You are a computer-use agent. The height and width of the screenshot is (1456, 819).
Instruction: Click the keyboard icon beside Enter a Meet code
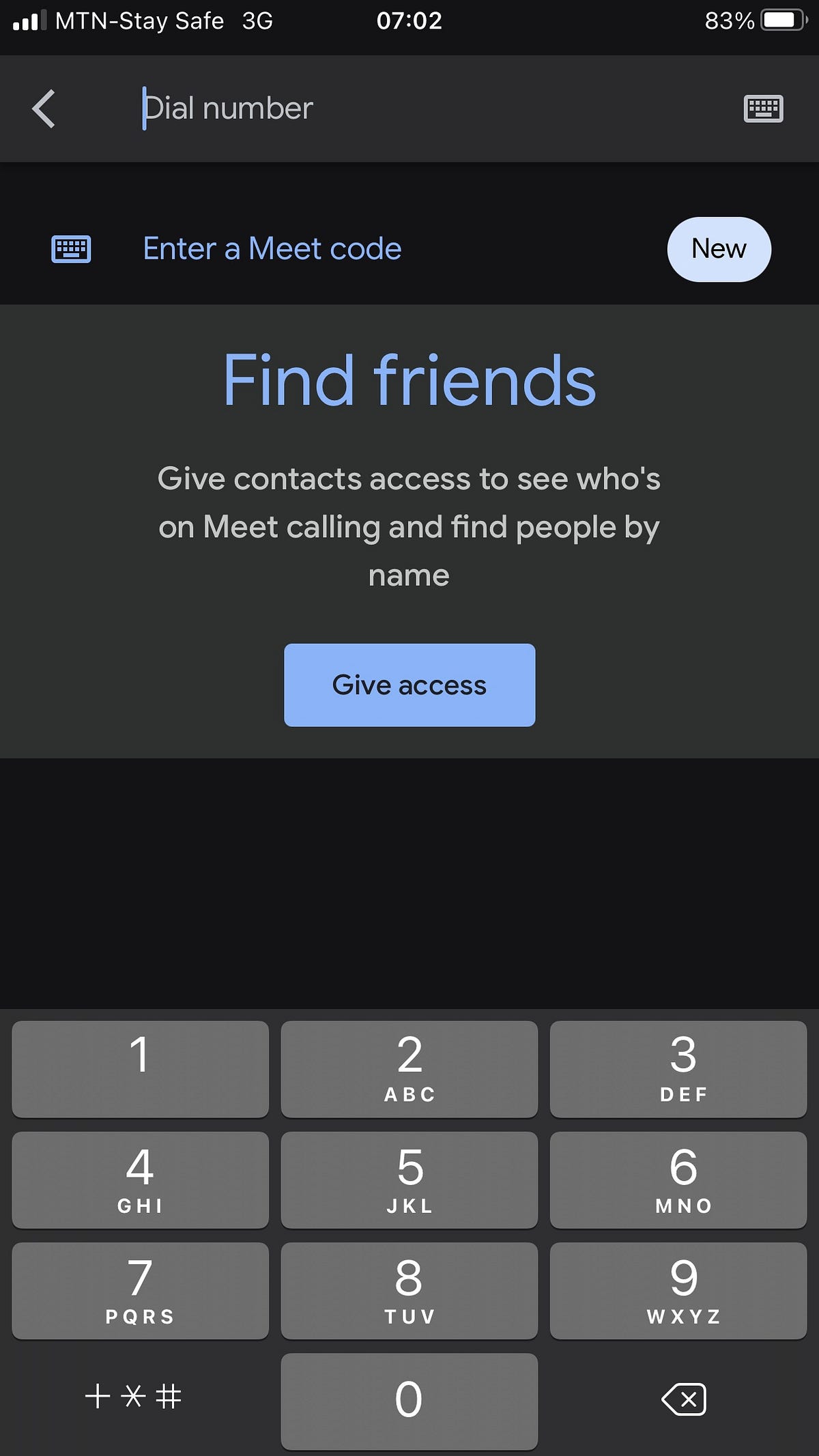click(70, 249)
